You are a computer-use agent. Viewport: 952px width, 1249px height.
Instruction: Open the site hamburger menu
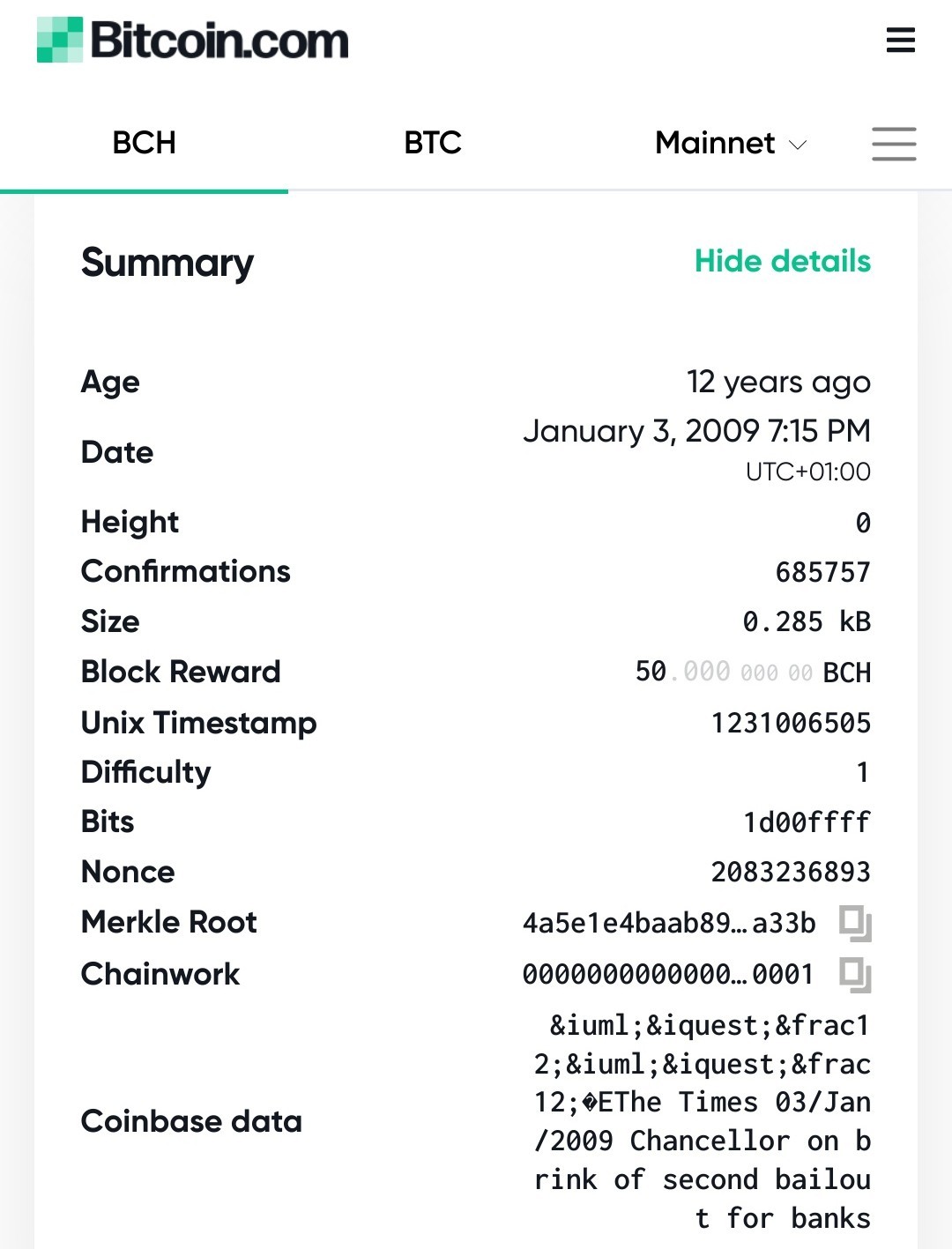[x=900, y=41]
